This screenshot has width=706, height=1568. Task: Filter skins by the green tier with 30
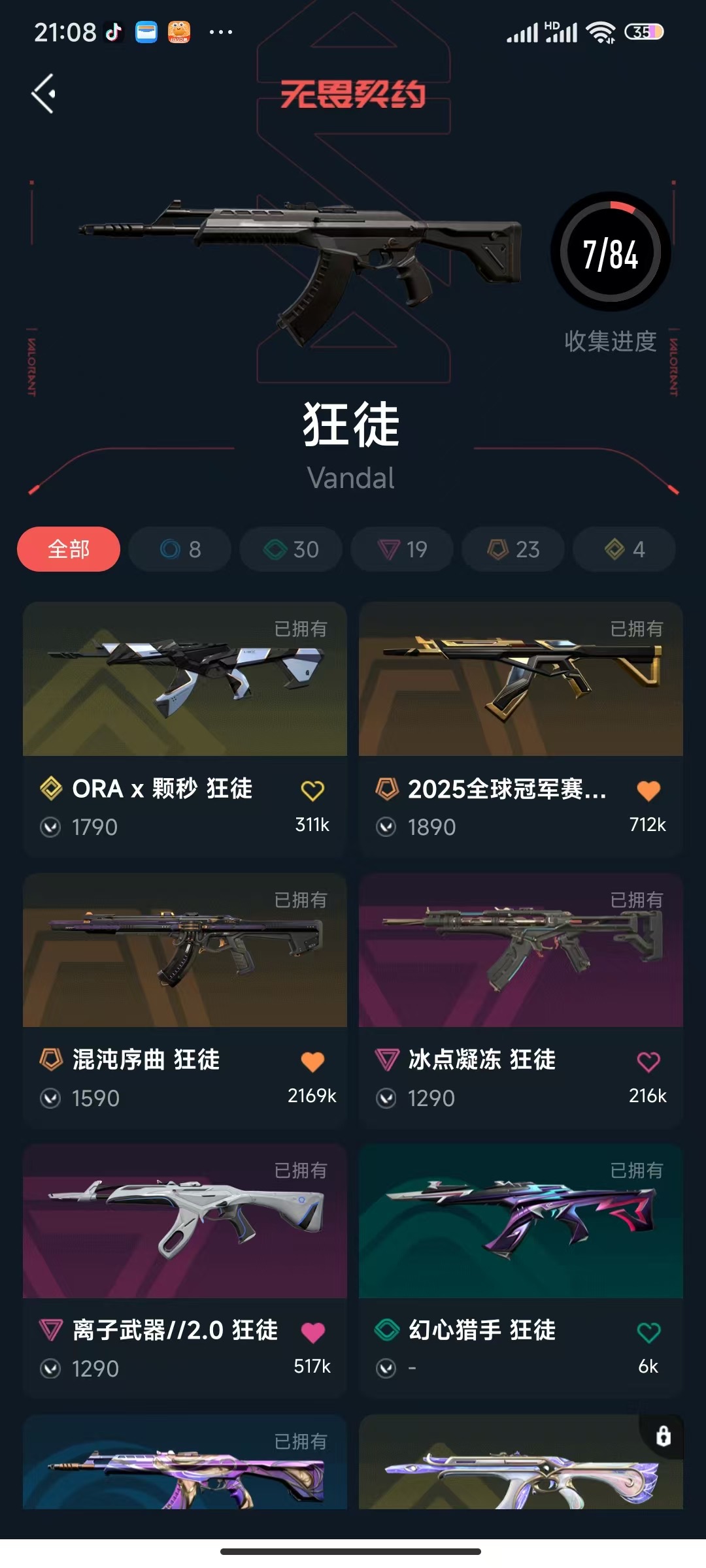pos(291,549)
